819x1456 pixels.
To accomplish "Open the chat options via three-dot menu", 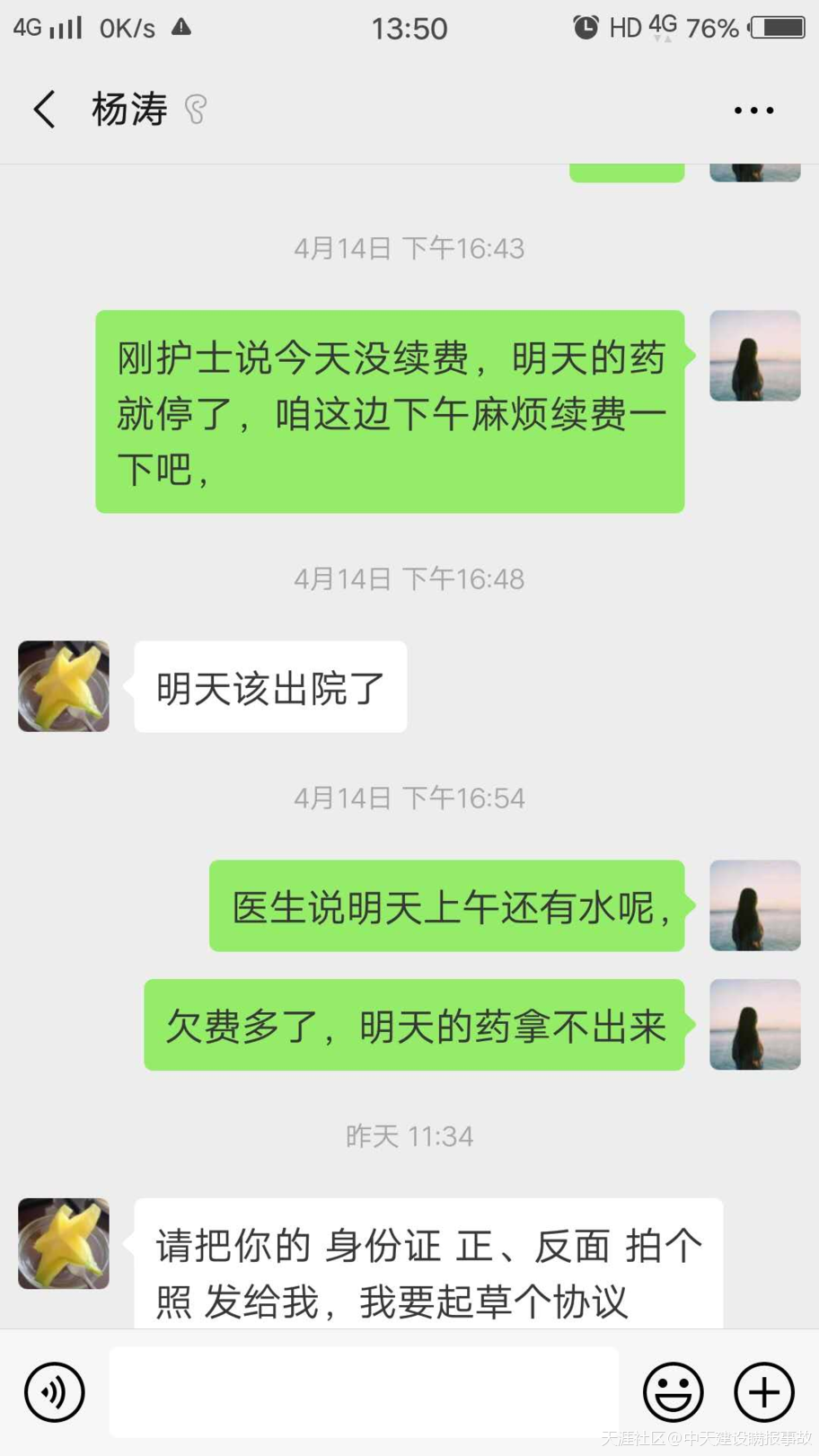I will pos(753,109).
